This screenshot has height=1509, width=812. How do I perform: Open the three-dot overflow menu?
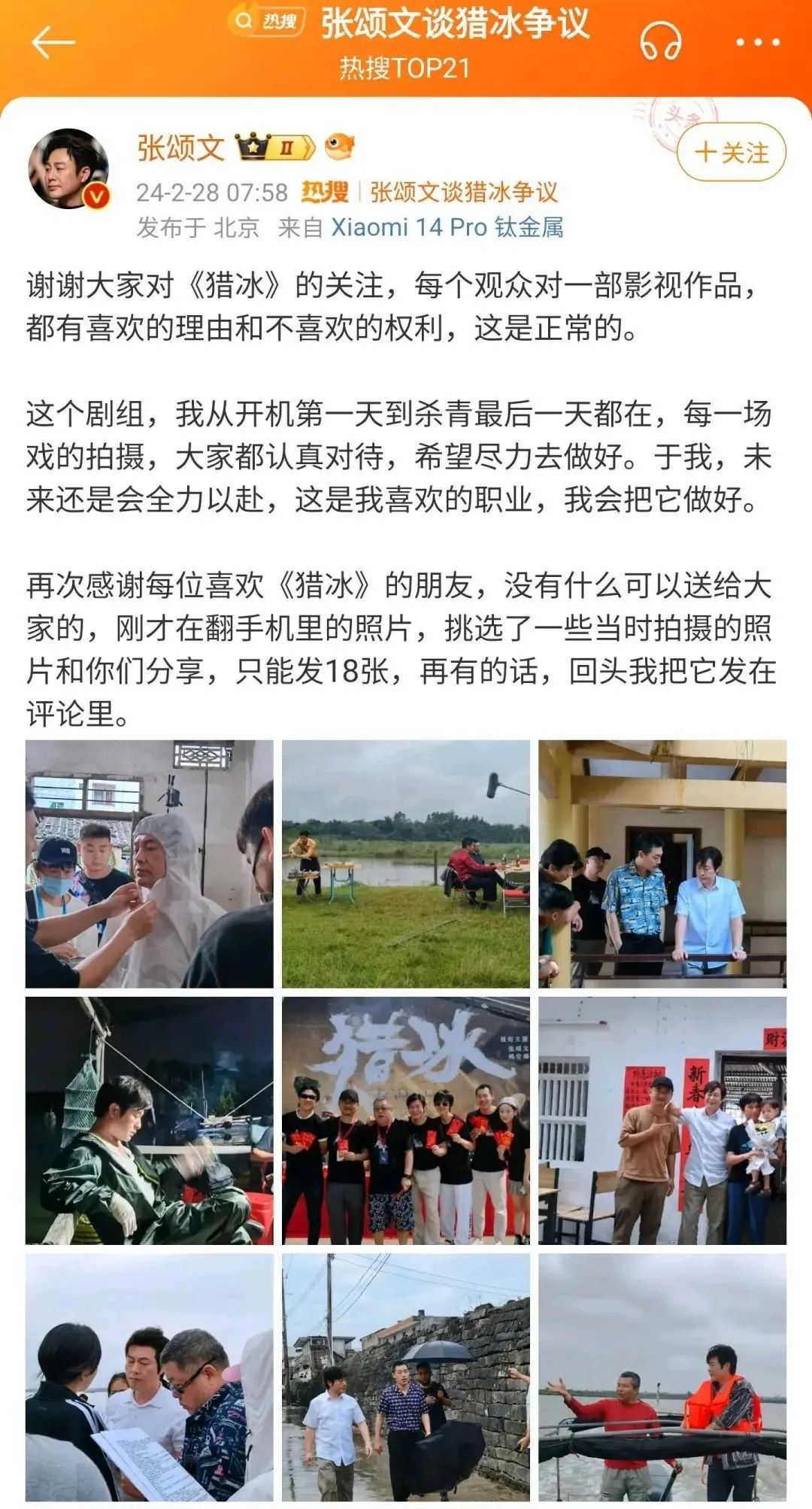click(757, 43)
